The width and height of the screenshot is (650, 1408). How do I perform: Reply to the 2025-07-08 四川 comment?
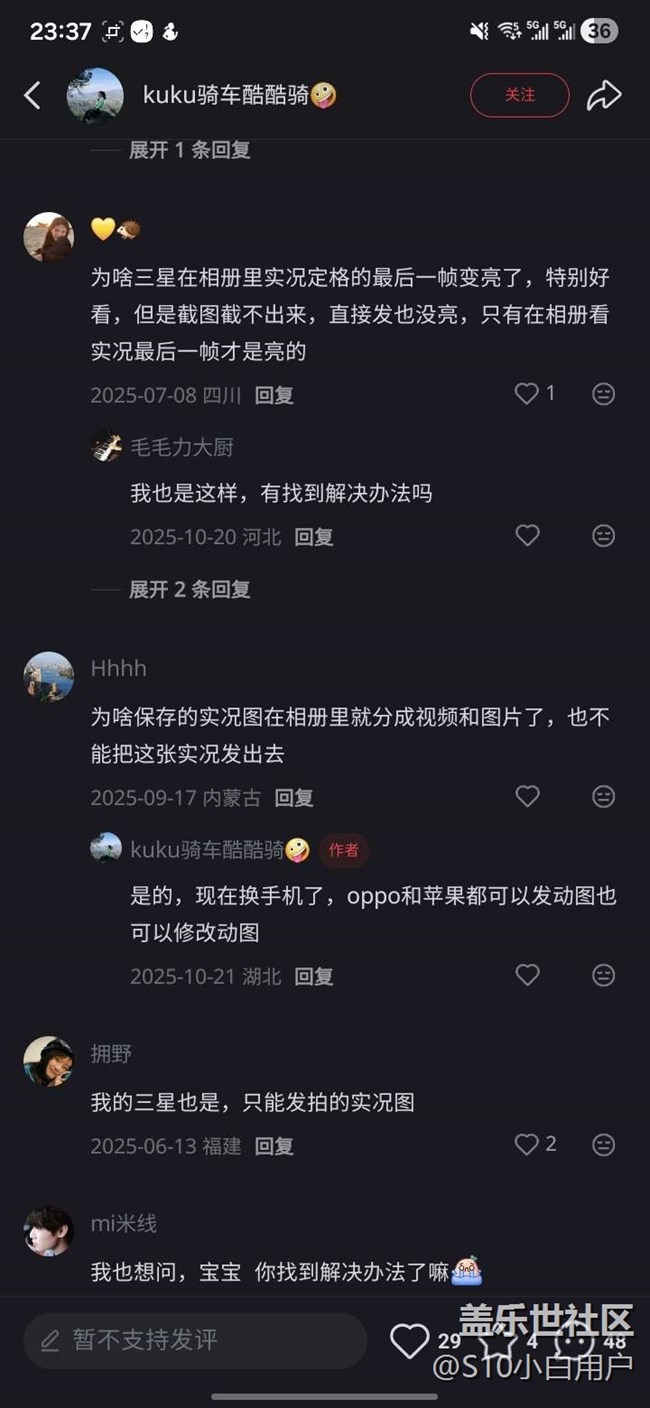click(273, 395)
